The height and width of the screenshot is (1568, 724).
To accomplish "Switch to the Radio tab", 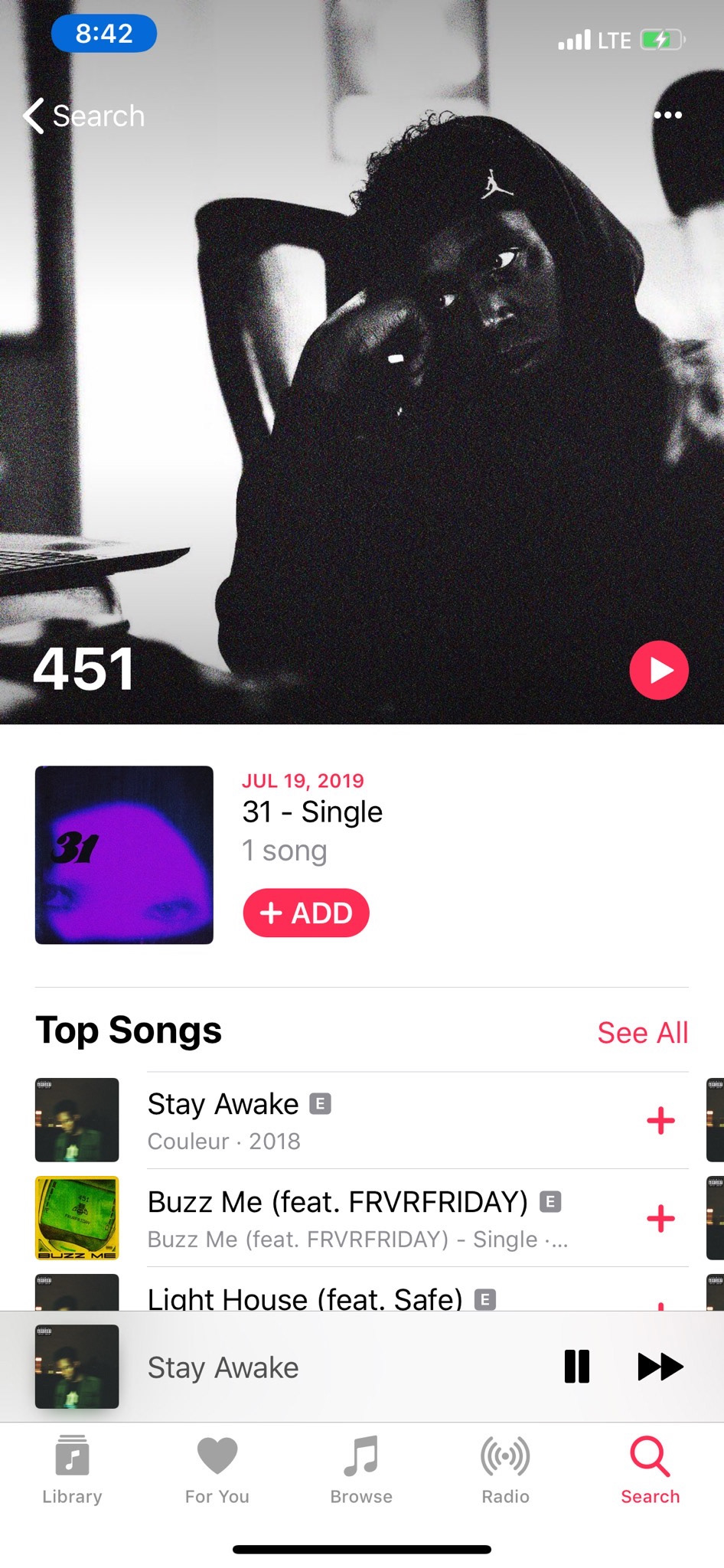I will [505, 1470].
